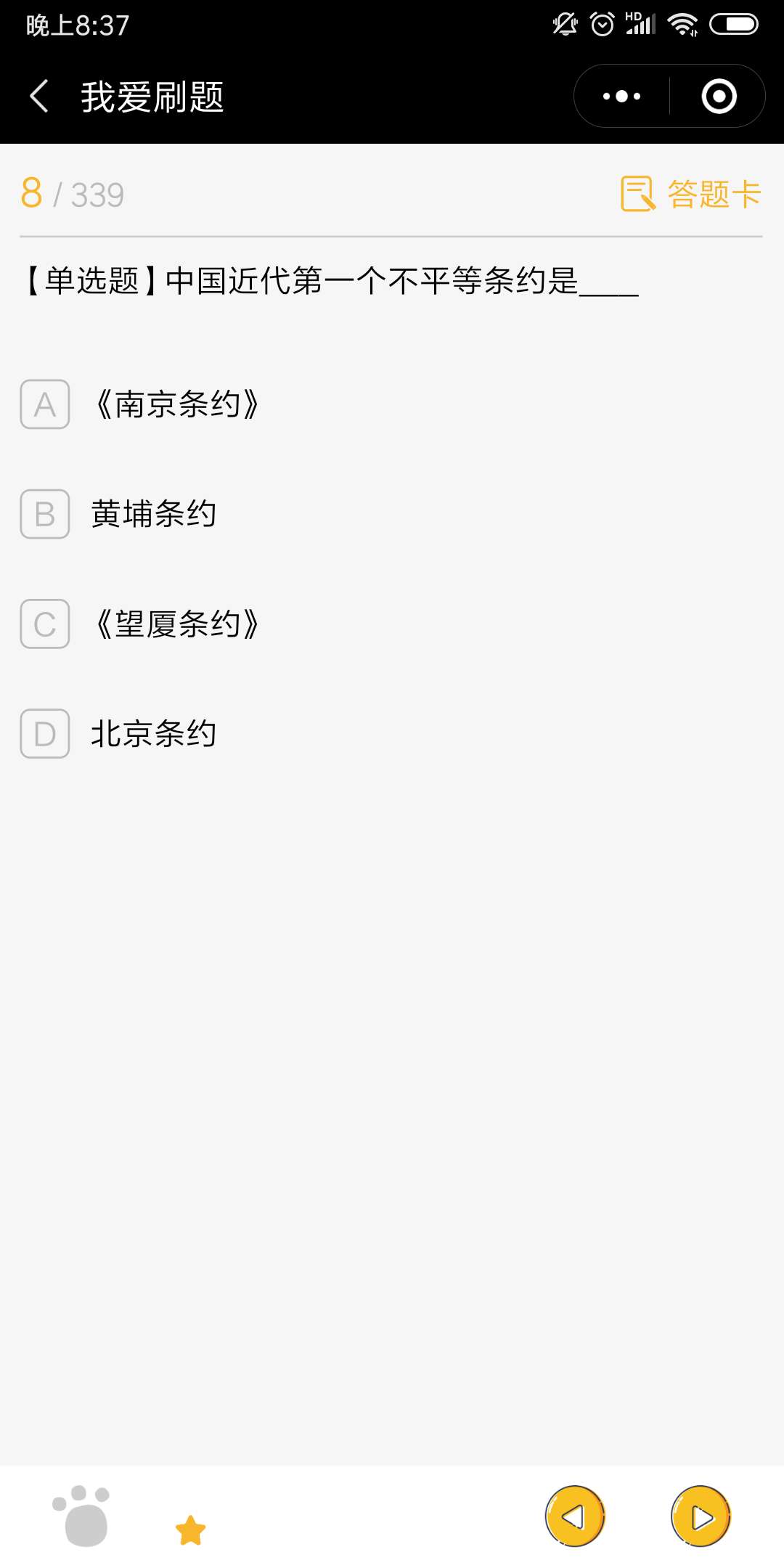784x1568 pixels.
Task: Close the mini program with circle button
Action: pos(719,96)
